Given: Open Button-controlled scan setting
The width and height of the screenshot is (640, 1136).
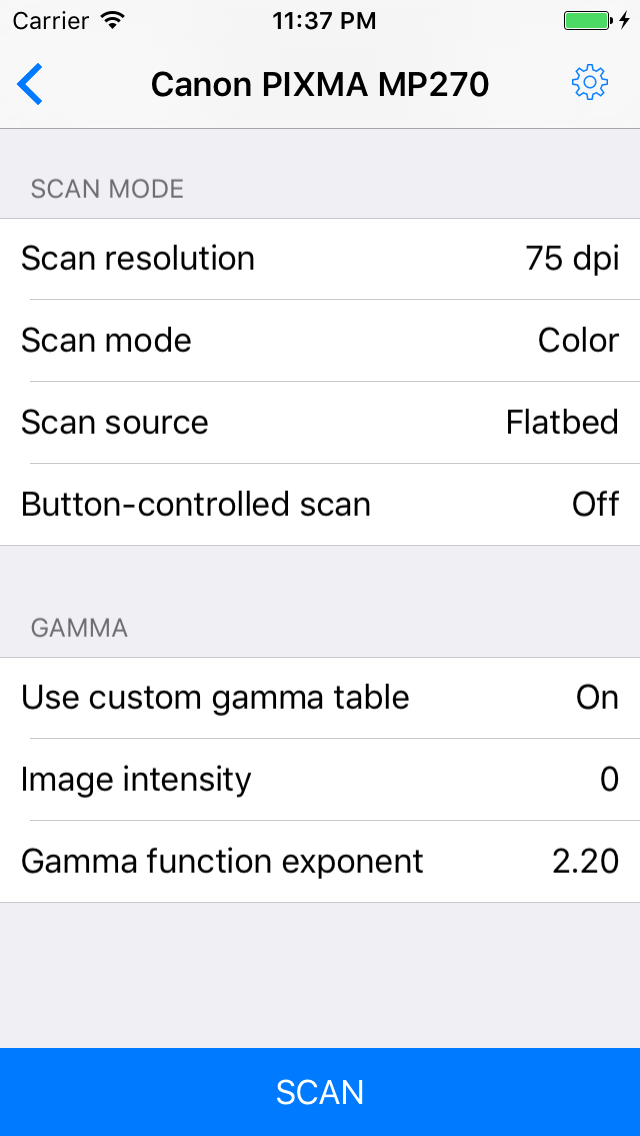Looking at the screenshot, I should [320, 505].
